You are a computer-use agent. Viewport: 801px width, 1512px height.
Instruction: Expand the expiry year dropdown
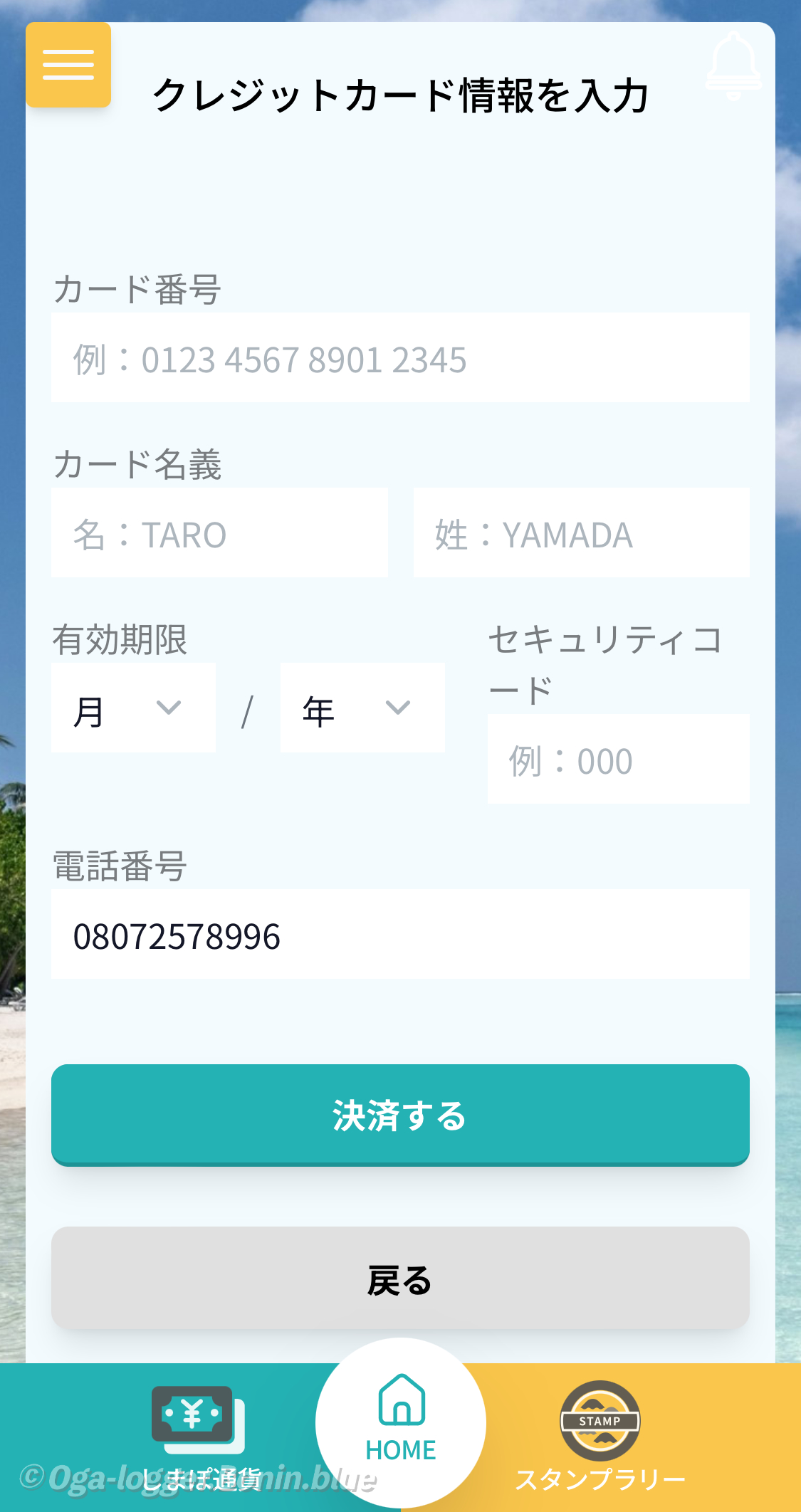(x=362, y=708)
